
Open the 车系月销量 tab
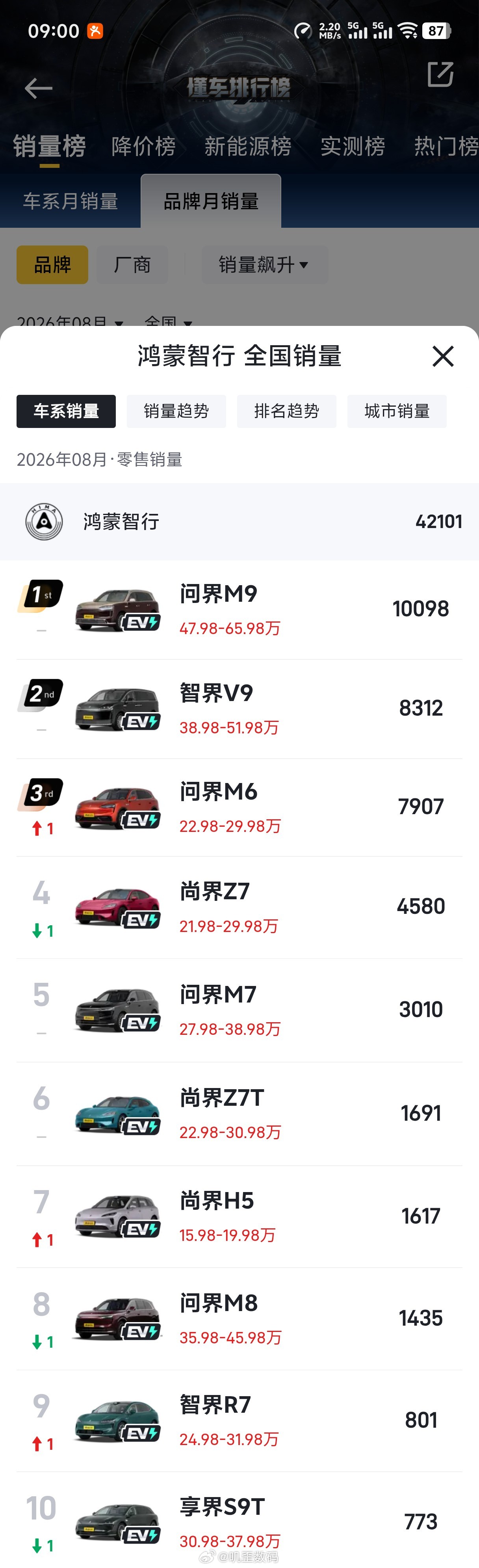tap(71, 201)
